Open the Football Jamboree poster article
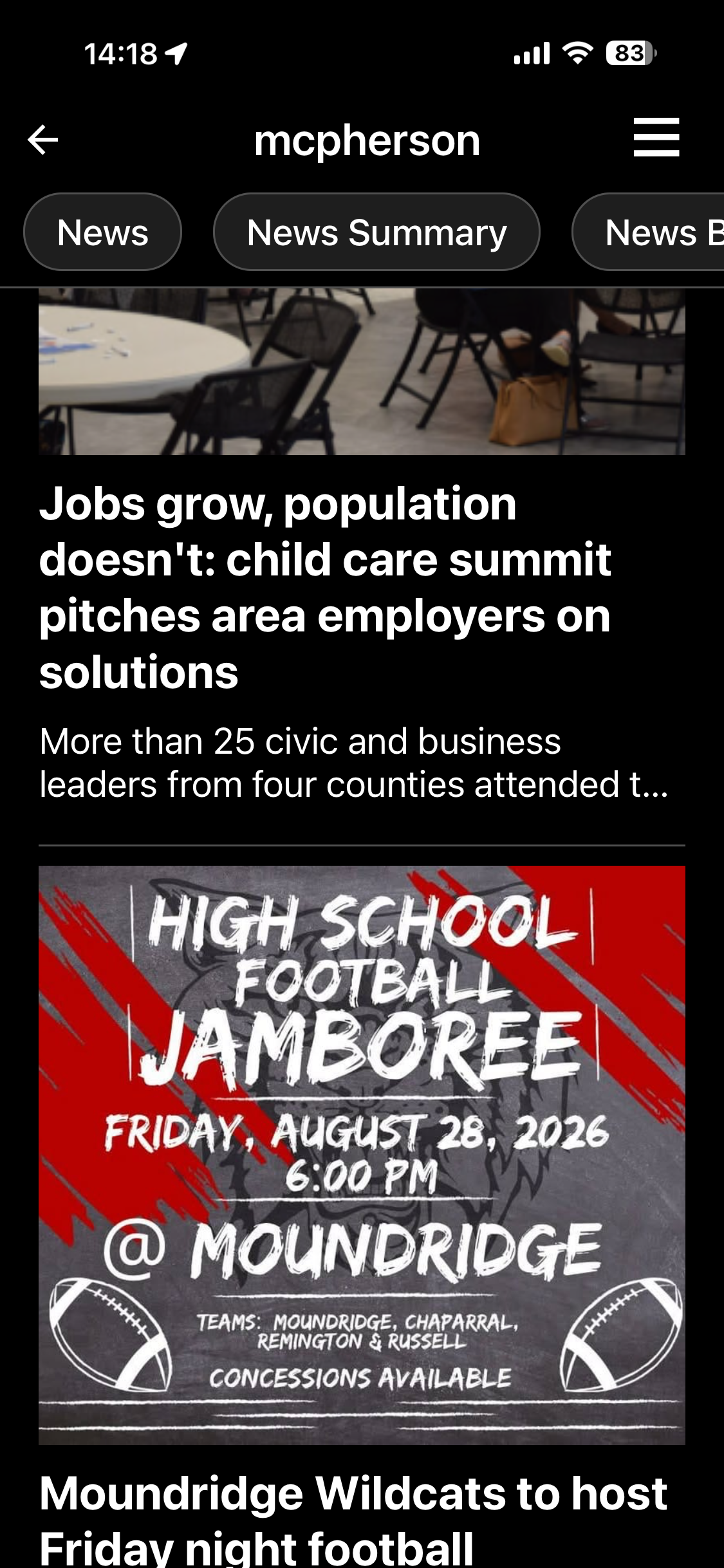This screenshot has width=724, height=1568. coord(362,1155)
